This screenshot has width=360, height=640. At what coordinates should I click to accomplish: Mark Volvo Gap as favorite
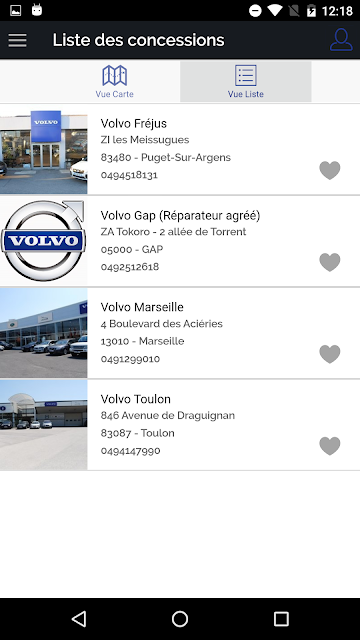pos(330,262)
